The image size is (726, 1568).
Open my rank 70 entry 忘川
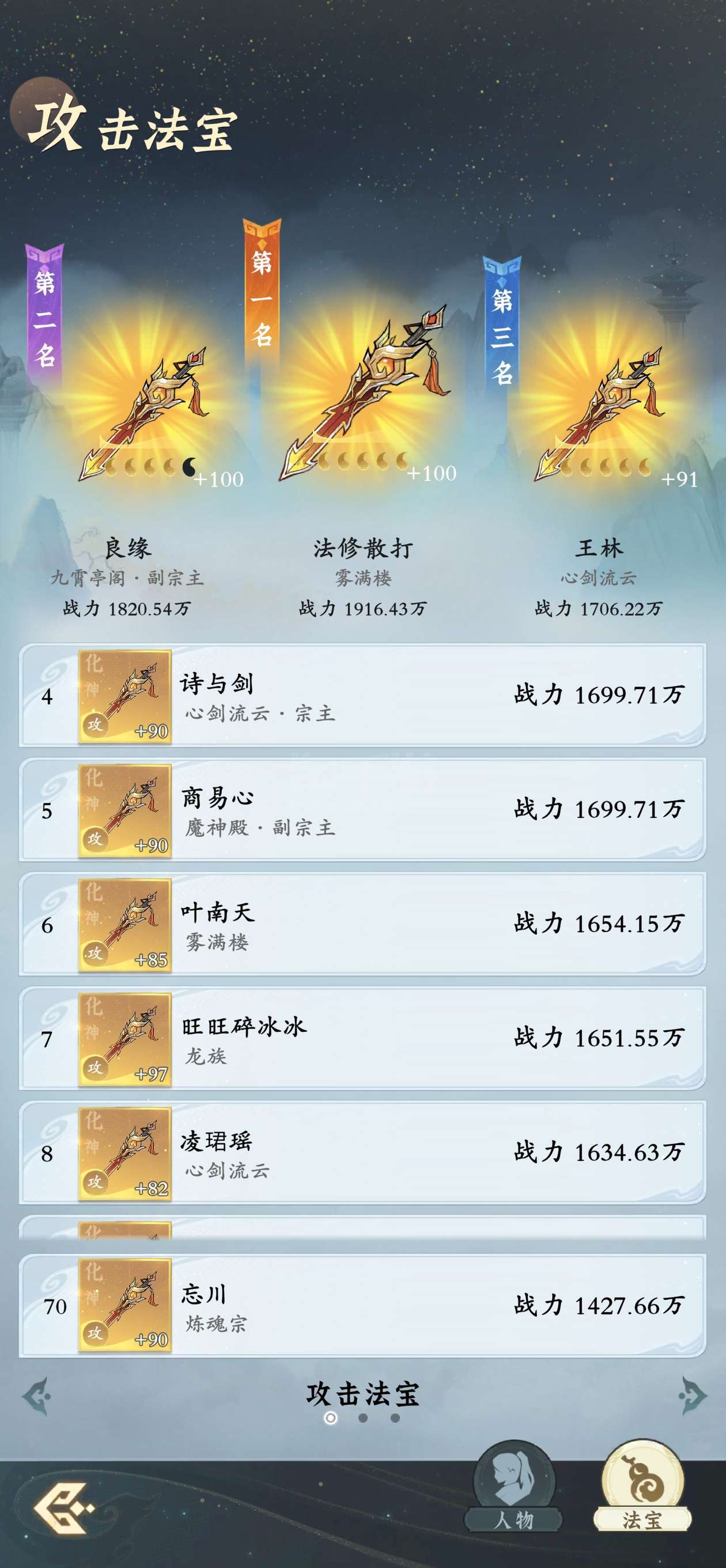(x=362, y=1306)
